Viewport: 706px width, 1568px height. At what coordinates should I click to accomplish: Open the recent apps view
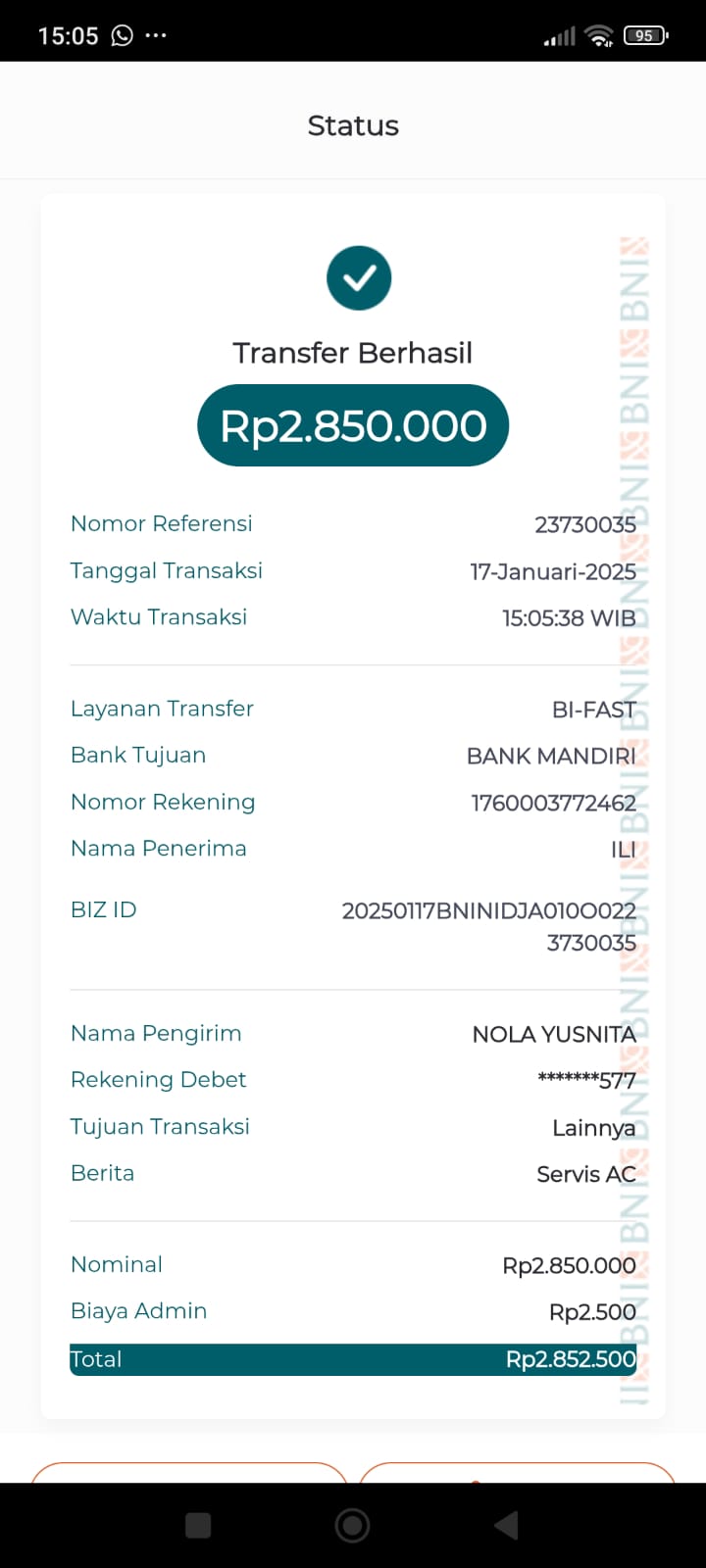198,1525
